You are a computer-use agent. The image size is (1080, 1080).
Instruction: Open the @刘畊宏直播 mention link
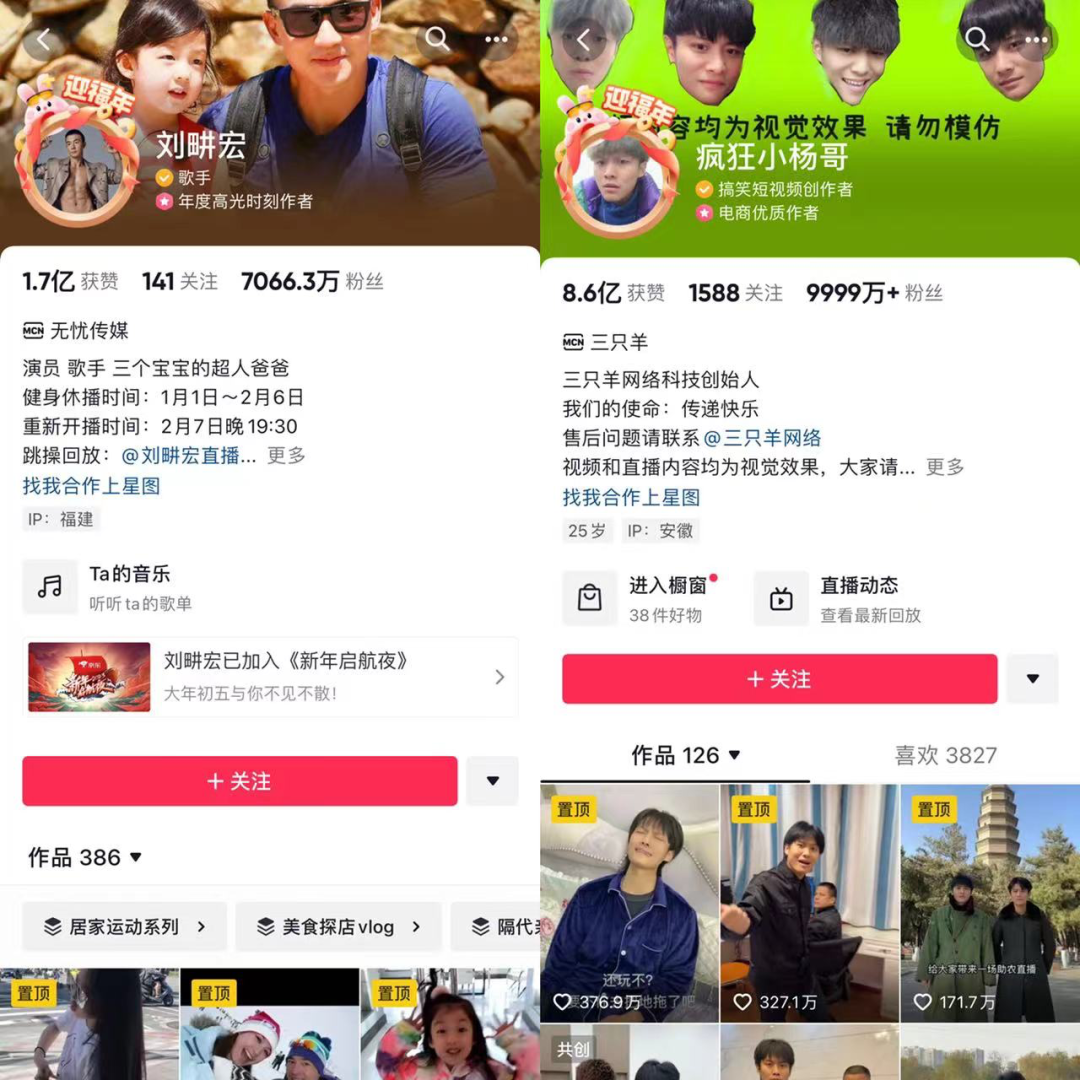[189, 456]
